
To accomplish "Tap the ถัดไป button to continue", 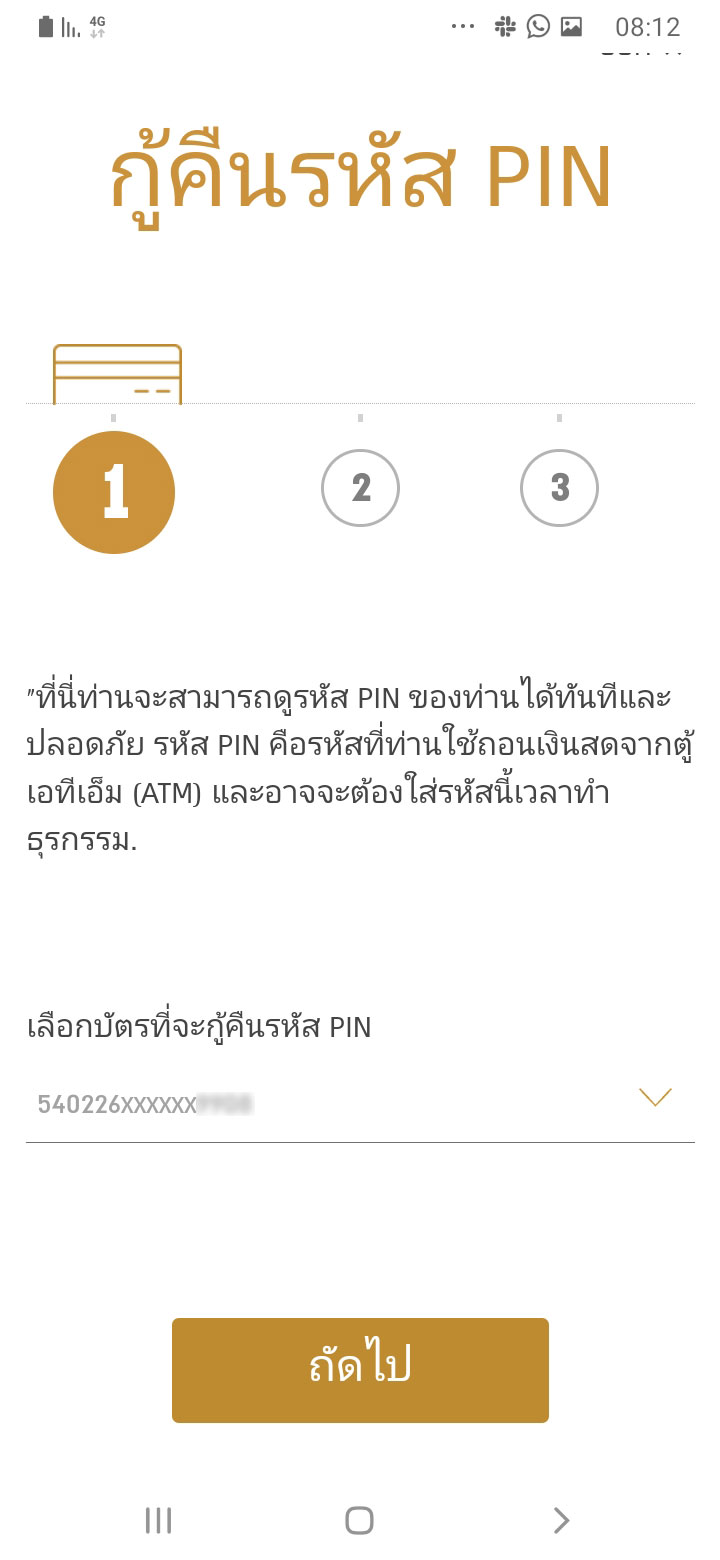I will [360, 1369].
